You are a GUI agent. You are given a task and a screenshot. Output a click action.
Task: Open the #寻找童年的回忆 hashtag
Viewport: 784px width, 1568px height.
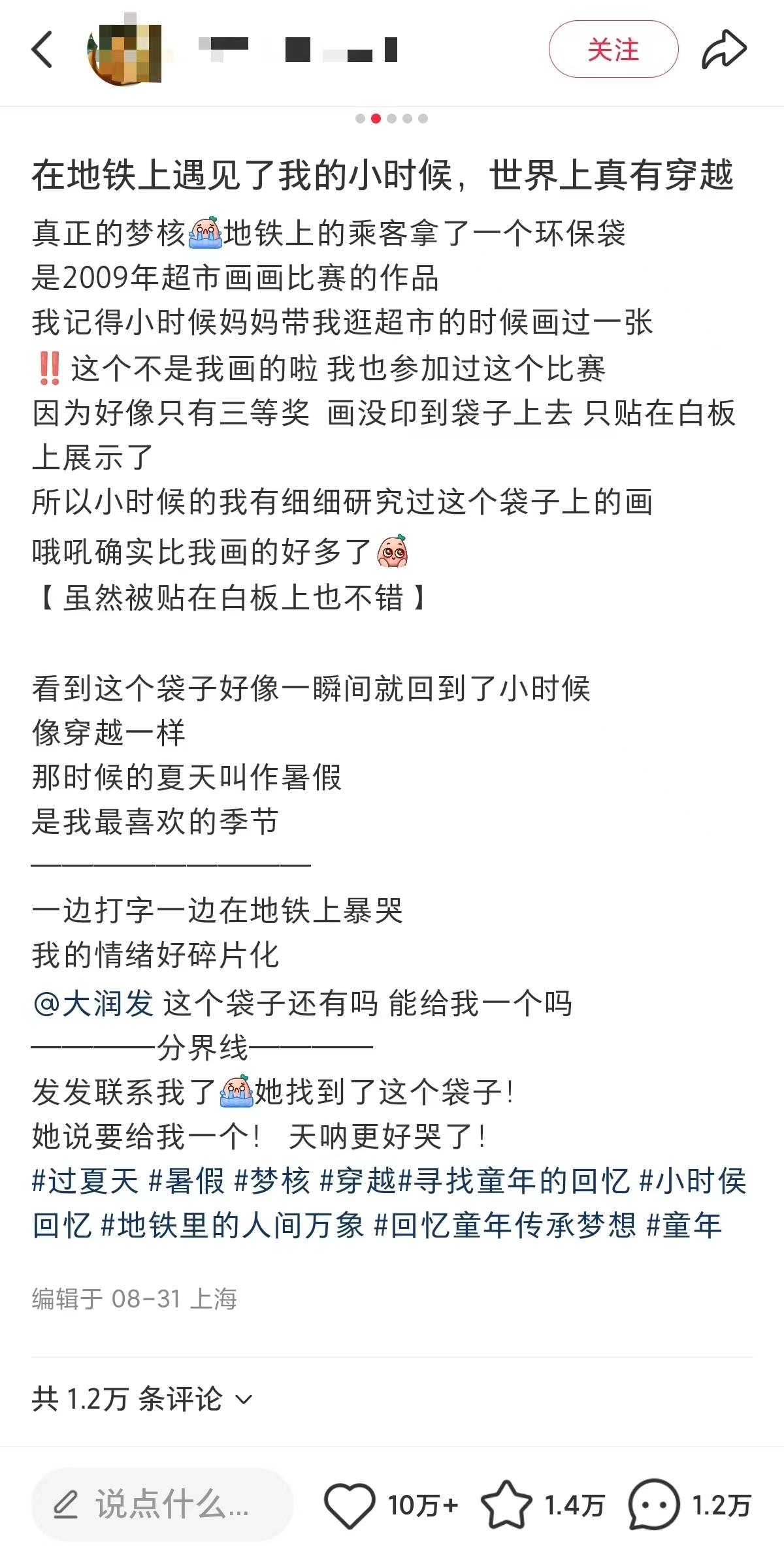pyautogui.click(x=514, y=1181)
